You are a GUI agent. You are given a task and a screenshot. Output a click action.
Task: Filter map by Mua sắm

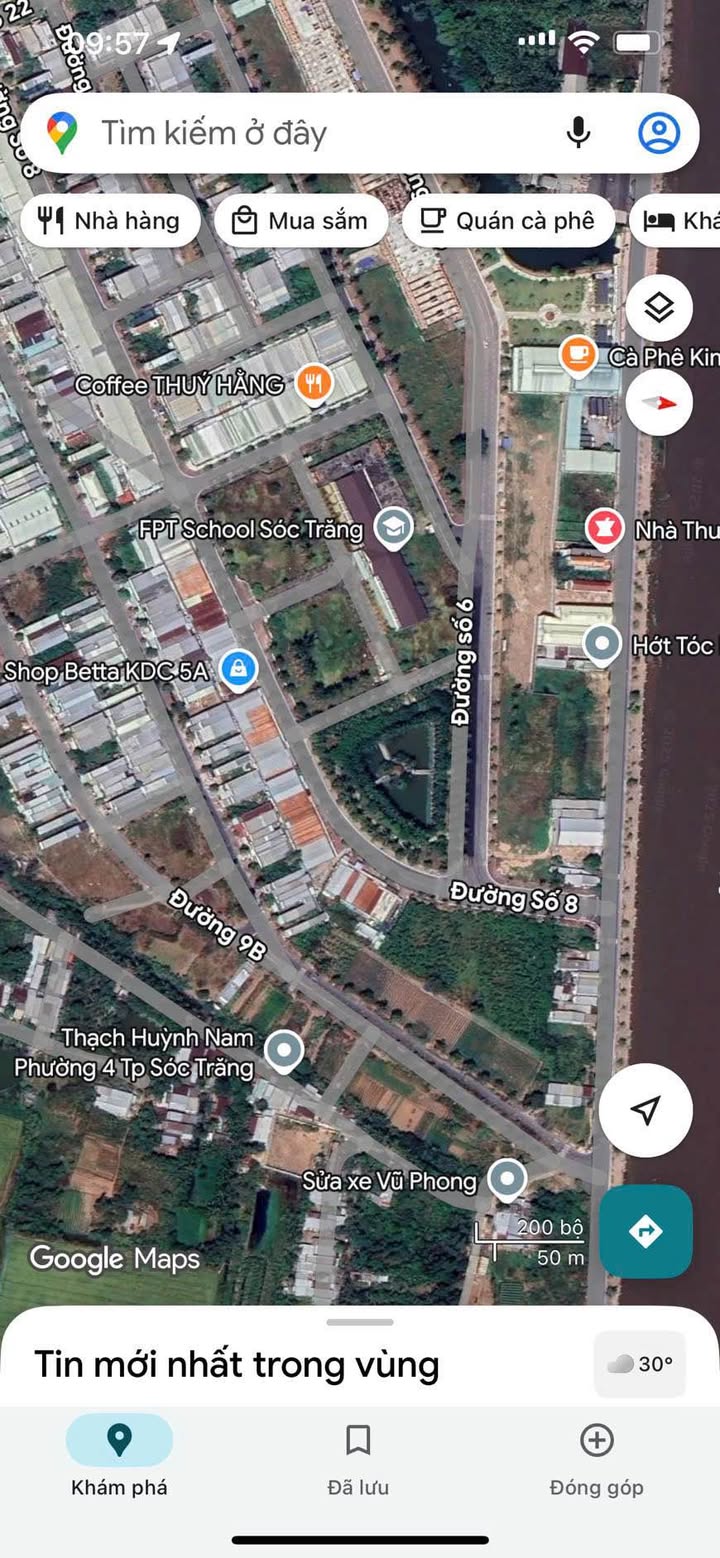click(300, 221)
